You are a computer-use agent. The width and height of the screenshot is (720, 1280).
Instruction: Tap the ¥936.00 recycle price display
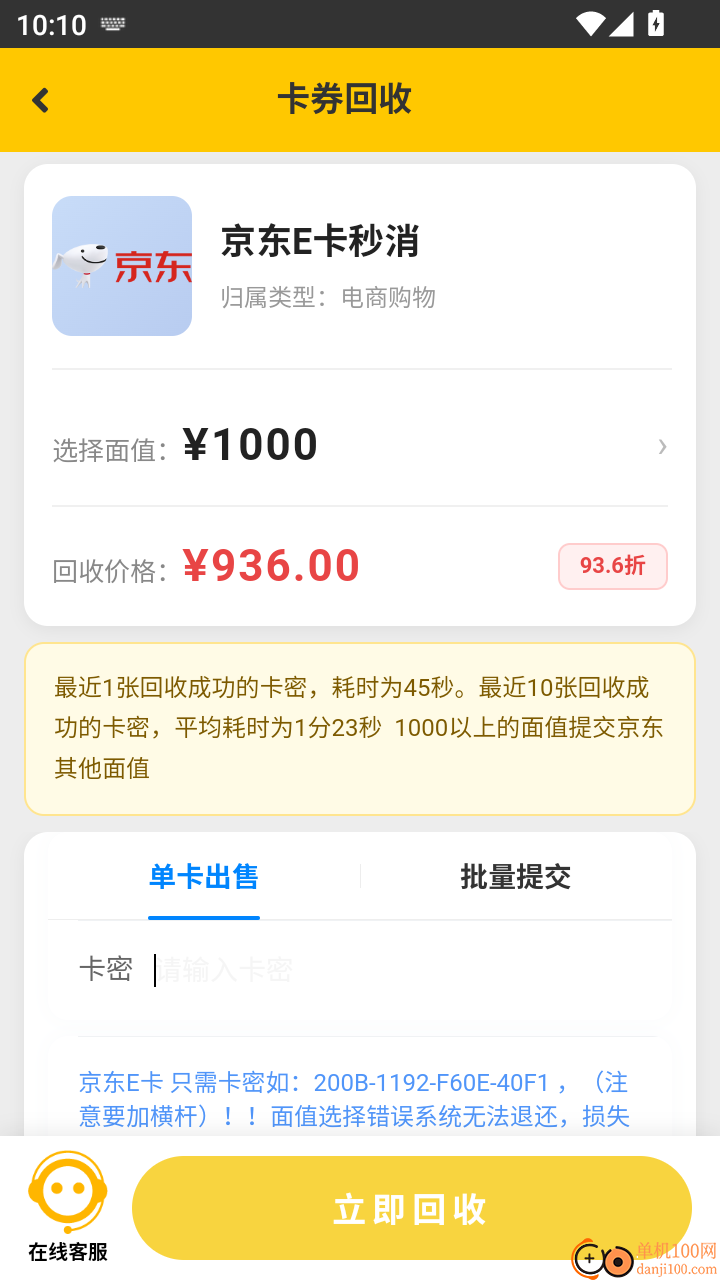[271, 564]
